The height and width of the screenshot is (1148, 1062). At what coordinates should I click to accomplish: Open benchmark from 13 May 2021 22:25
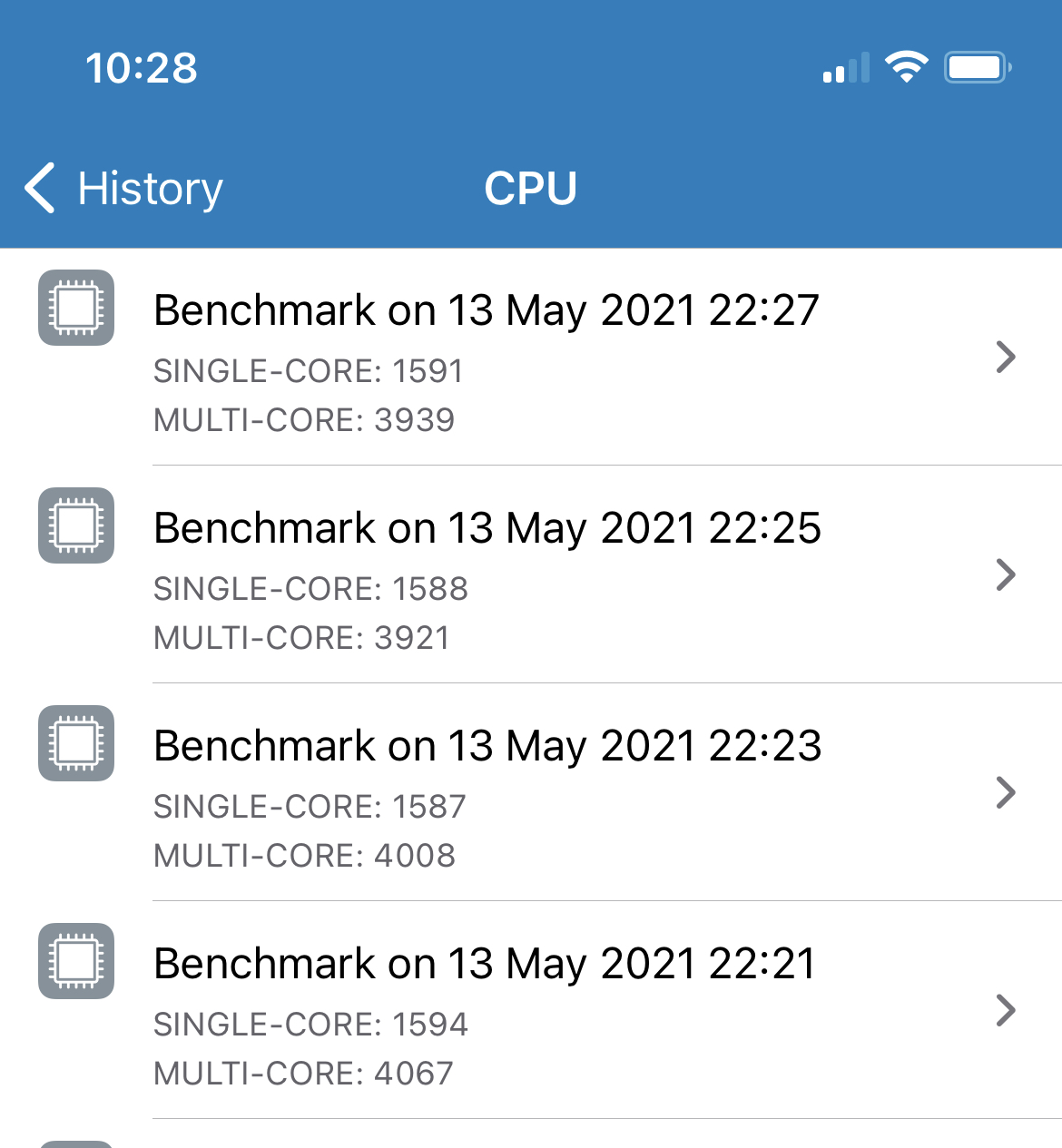[531, 574]
